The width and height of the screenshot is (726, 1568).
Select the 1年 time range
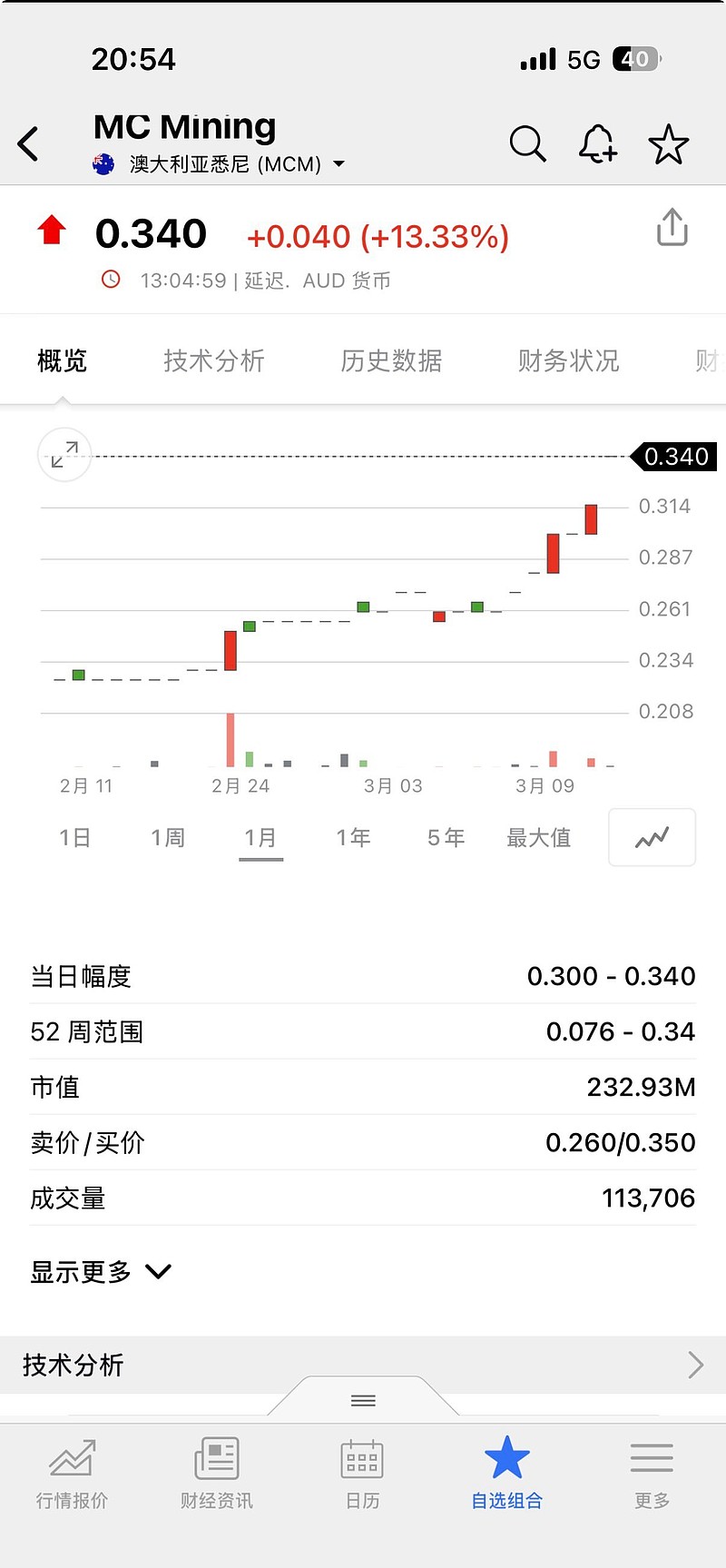[353, 837]
